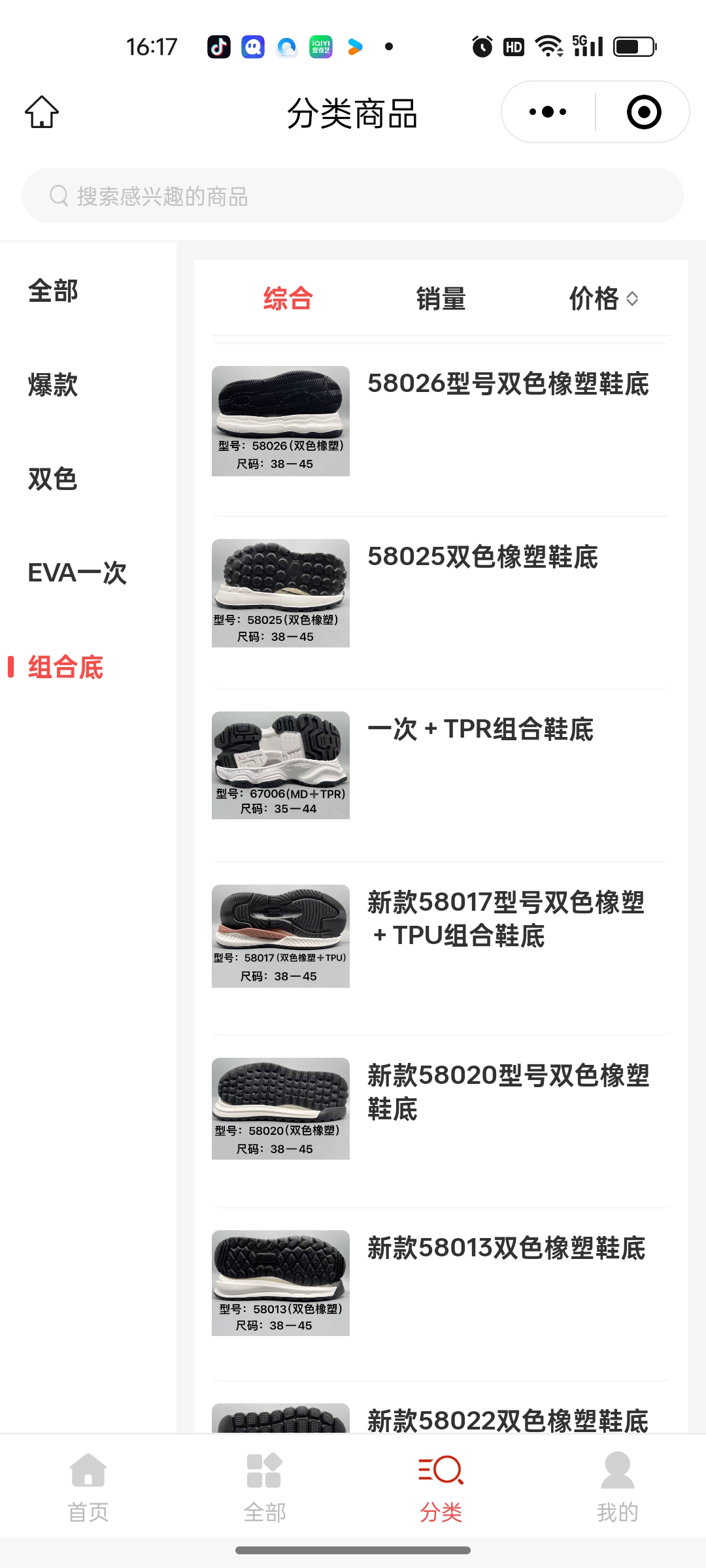Sort products by 价格
Screen dimensions: 706x1568
(x=603, y=299)
